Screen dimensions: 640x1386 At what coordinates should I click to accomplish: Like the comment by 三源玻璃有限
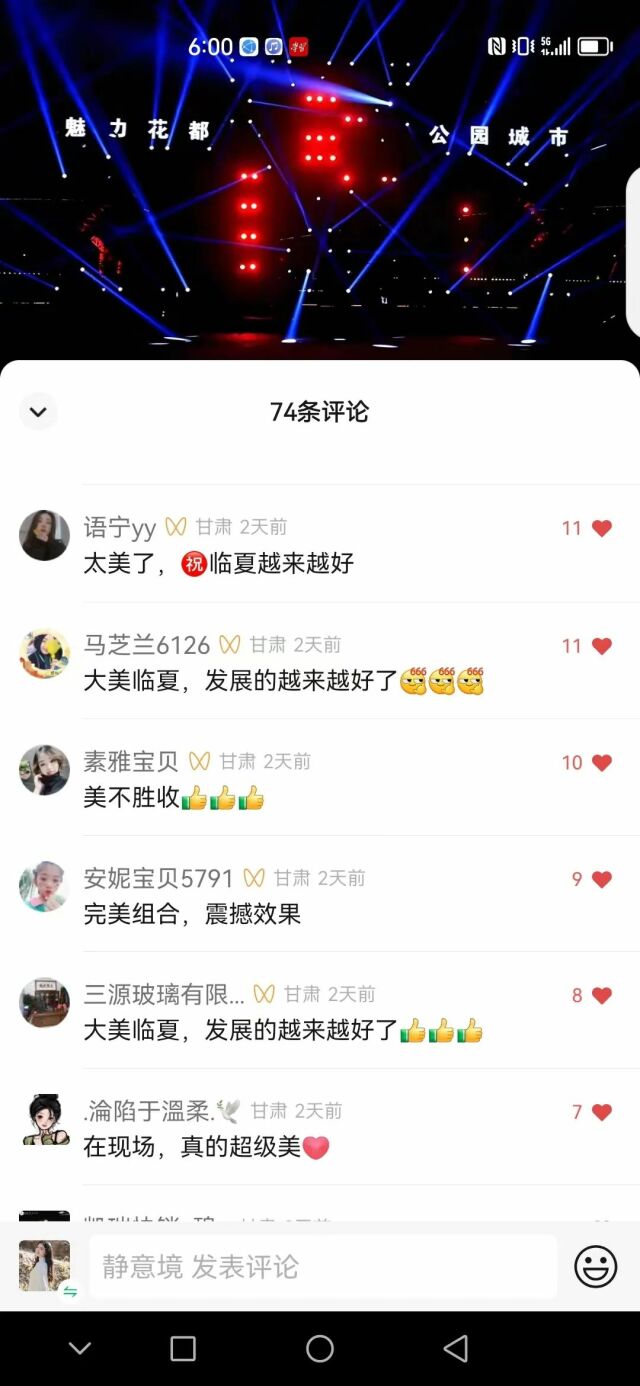click(601, 995)
